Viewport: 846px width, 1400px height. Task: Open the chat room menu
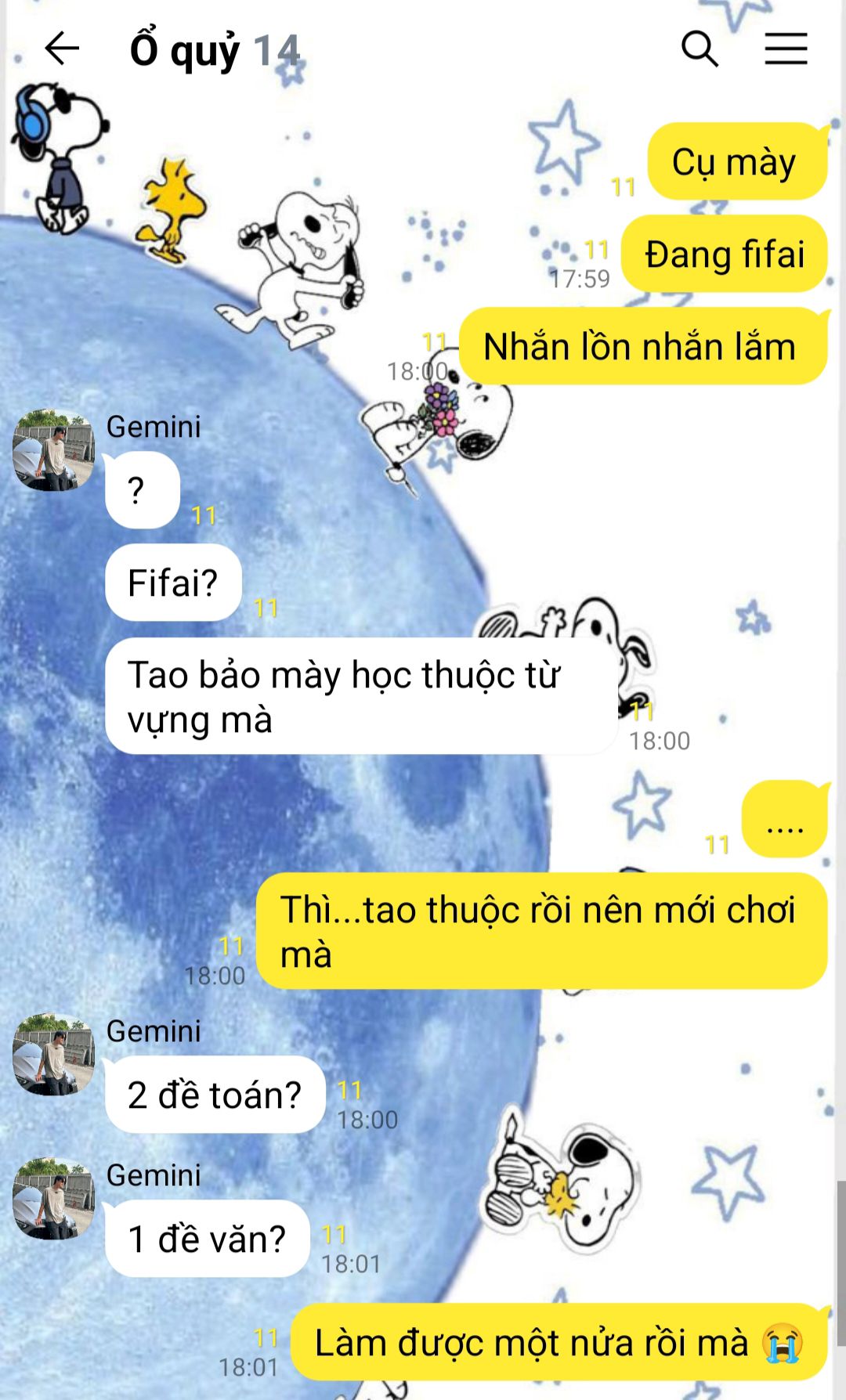786,49
